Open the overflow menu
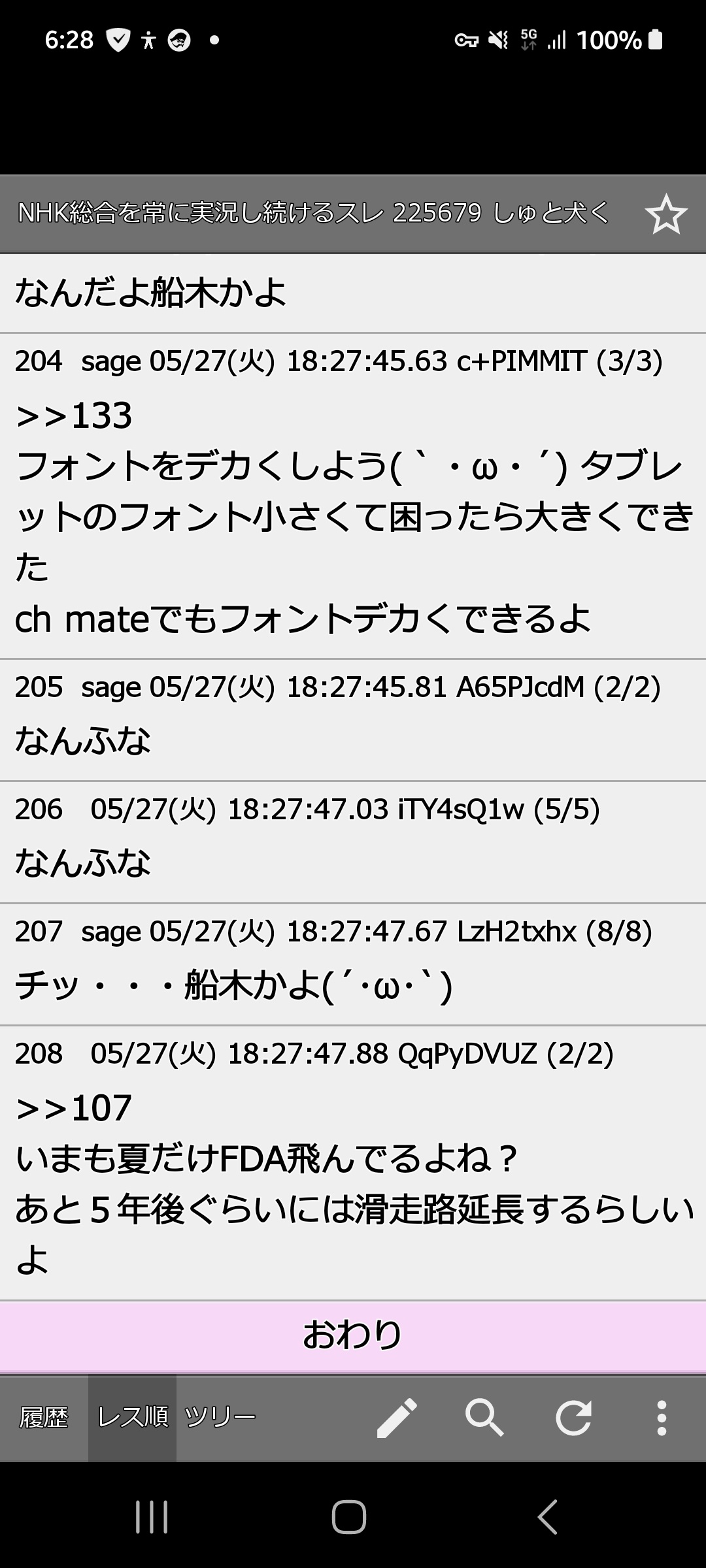Viewport: 706px width, 1568px height. [662, 1418]
